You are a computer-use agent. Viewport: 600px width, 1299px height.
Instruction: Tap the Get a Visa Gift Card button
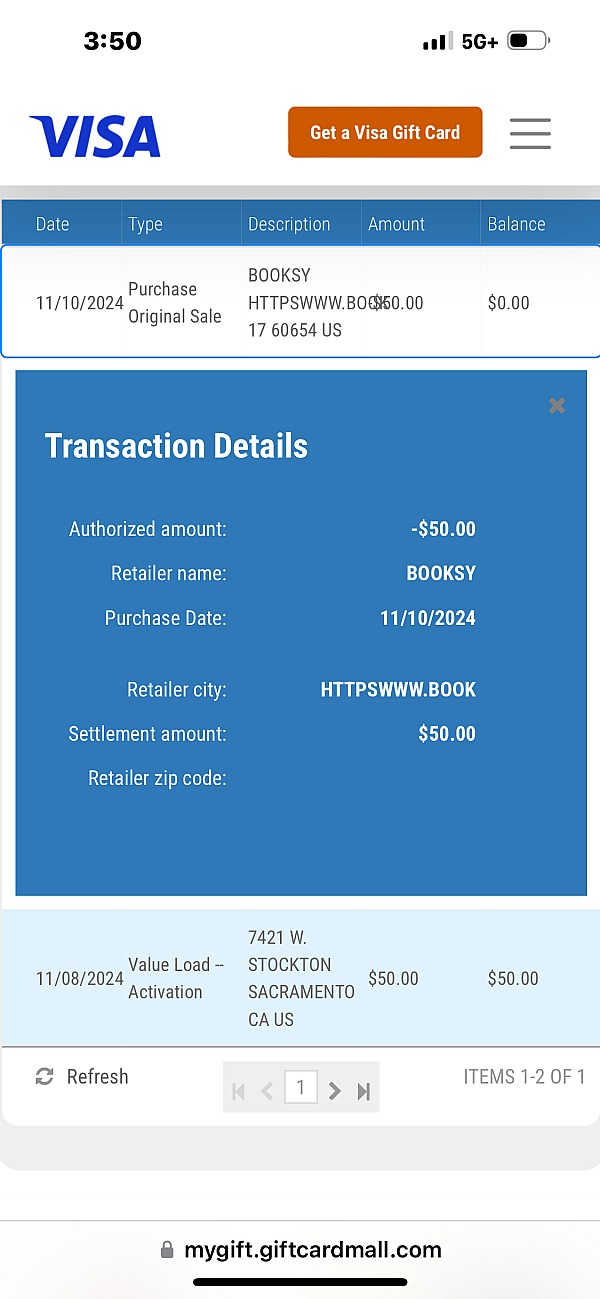click(385, 133)
